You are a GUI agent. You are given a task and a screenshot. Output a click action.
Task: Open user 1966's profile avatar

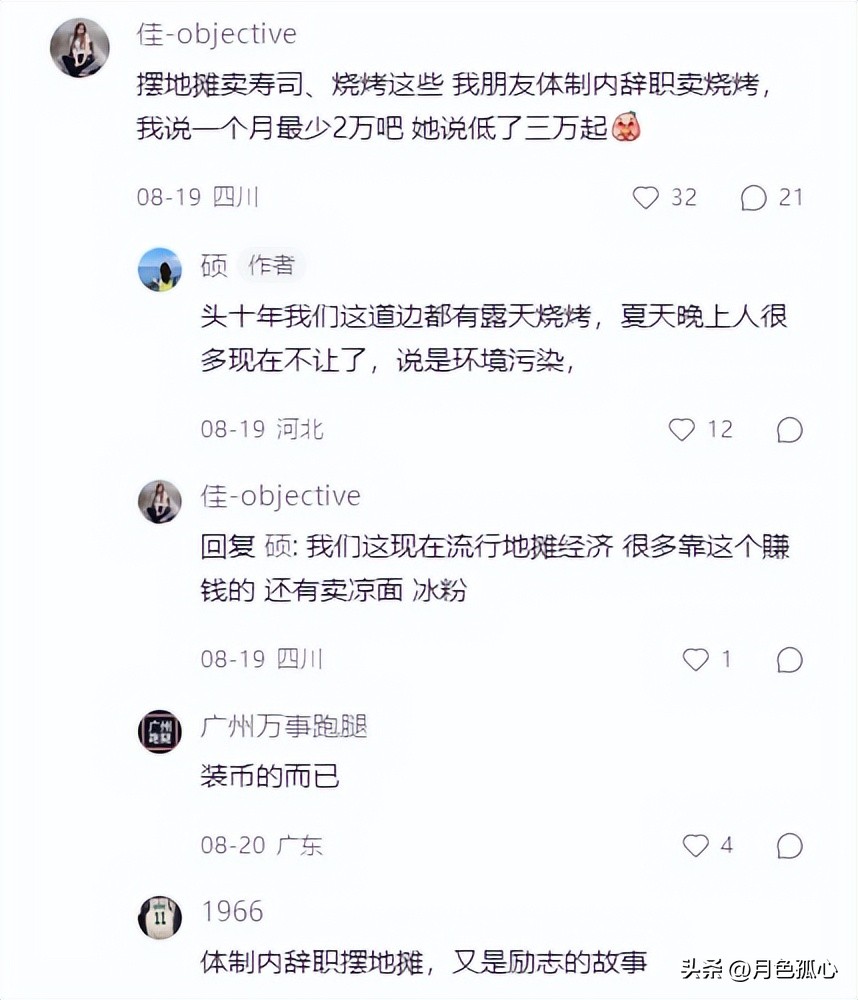(x=160, y=917)
